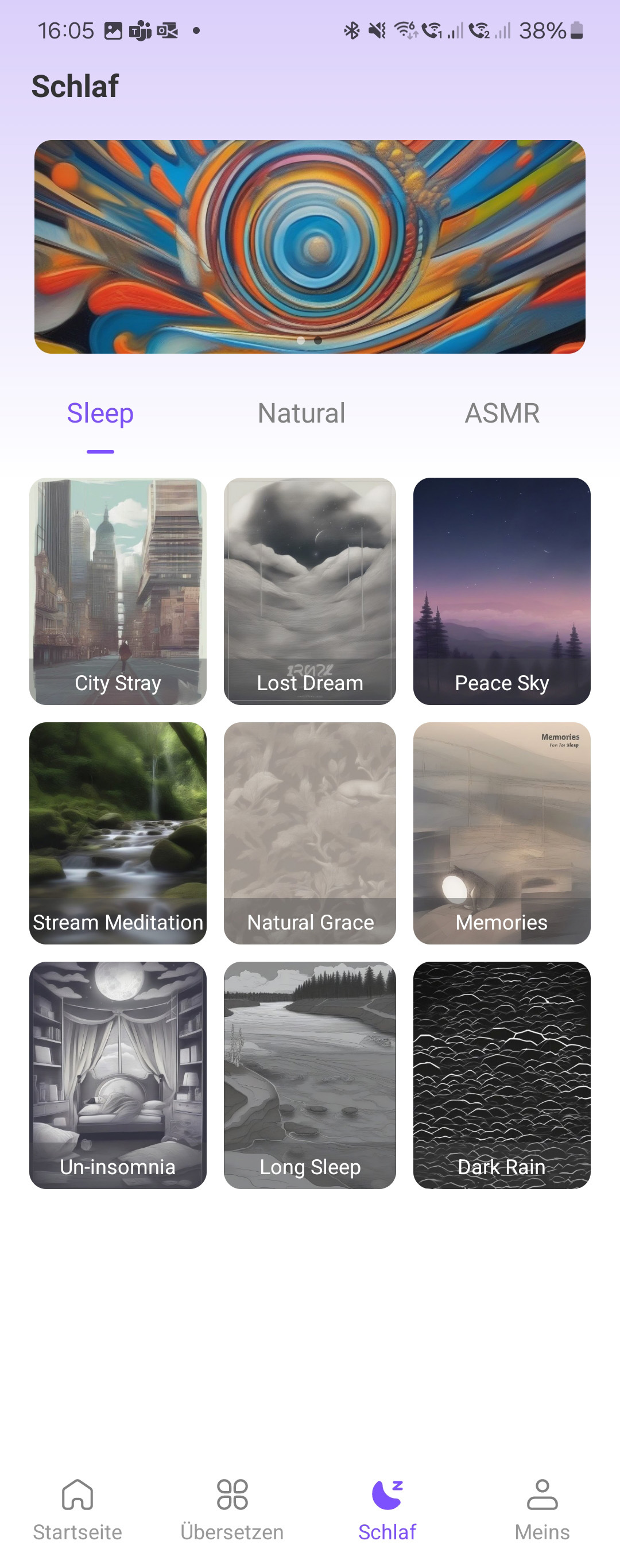Open the colorful swirl featured banner
Viewport: 620px width, 1568px height.
pyautogui.click(x=309, y=246)
